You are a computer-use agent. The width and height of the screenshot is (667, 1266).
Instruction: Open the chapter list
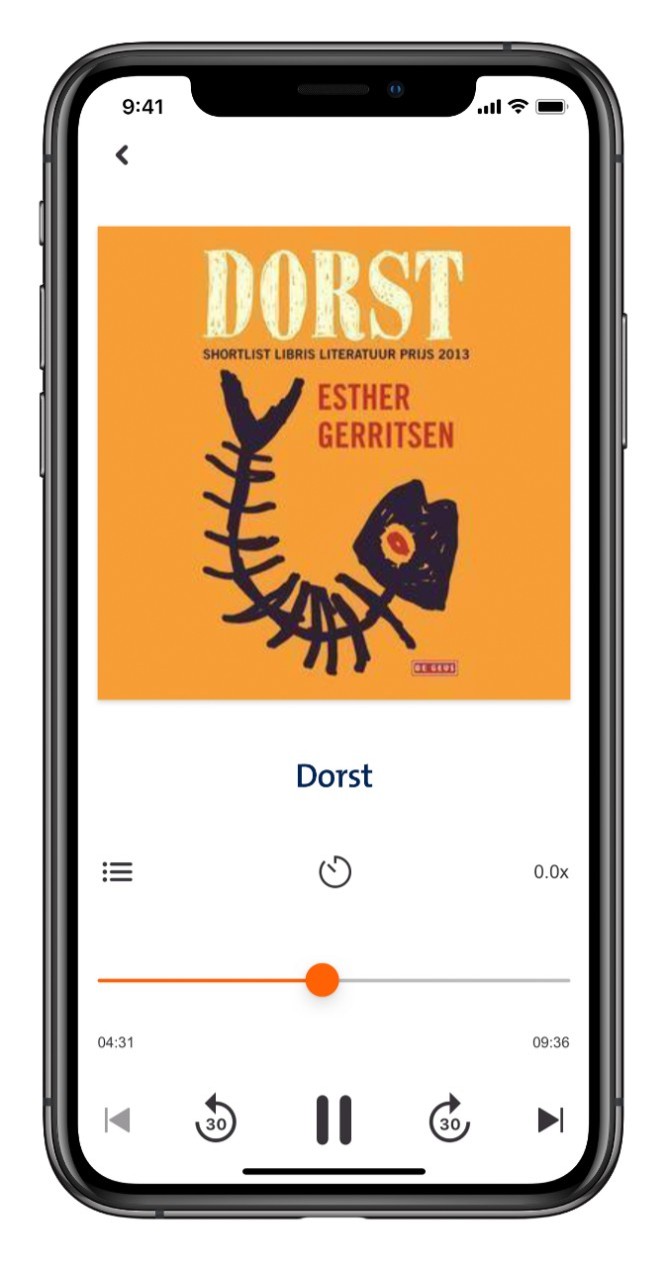click(118, 872)
